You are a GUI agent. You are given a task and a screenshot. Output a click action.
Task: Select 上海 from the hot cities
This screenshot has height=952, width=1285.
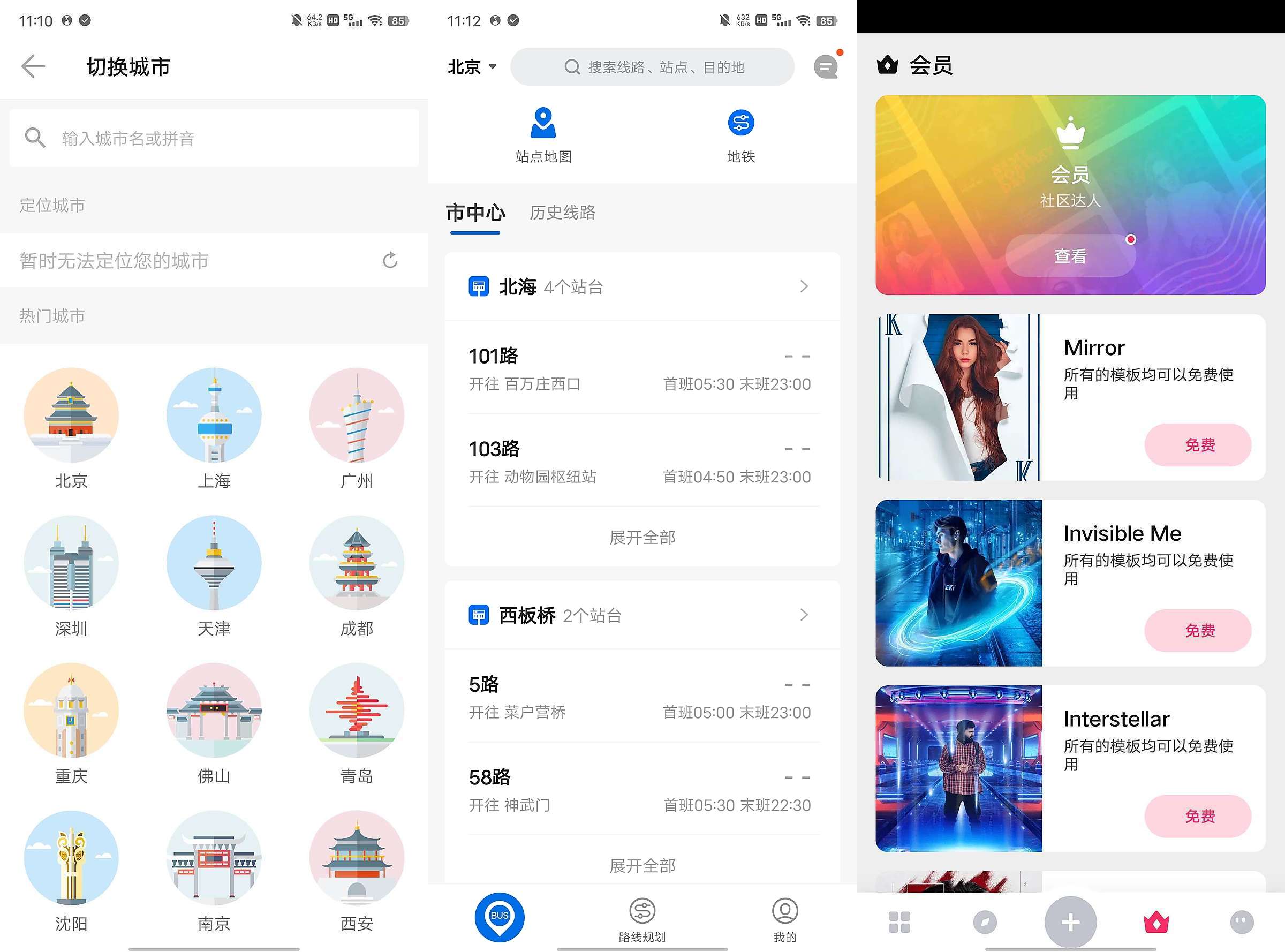214,428
